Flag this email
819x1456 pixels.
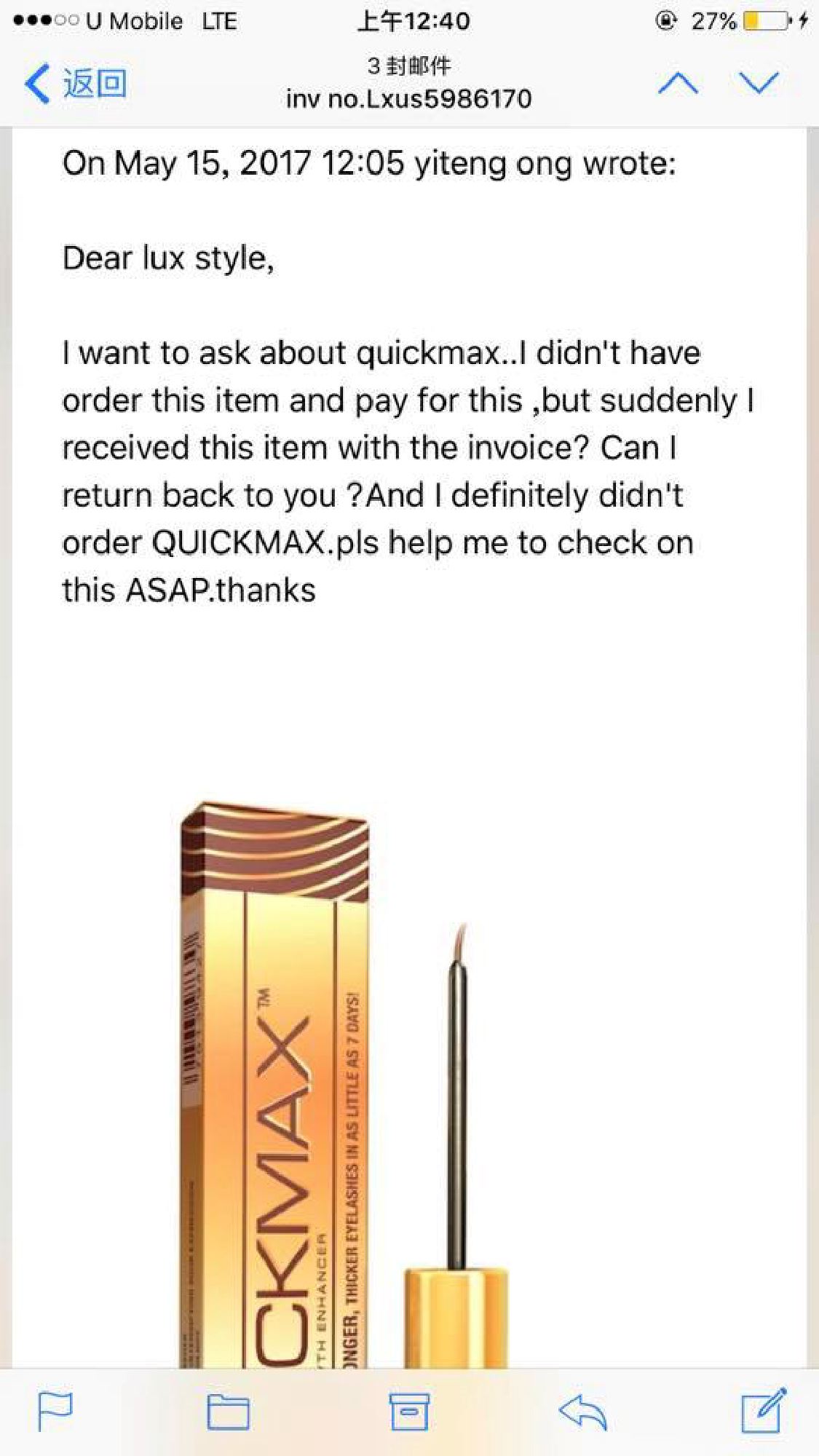pos(55,1413)
